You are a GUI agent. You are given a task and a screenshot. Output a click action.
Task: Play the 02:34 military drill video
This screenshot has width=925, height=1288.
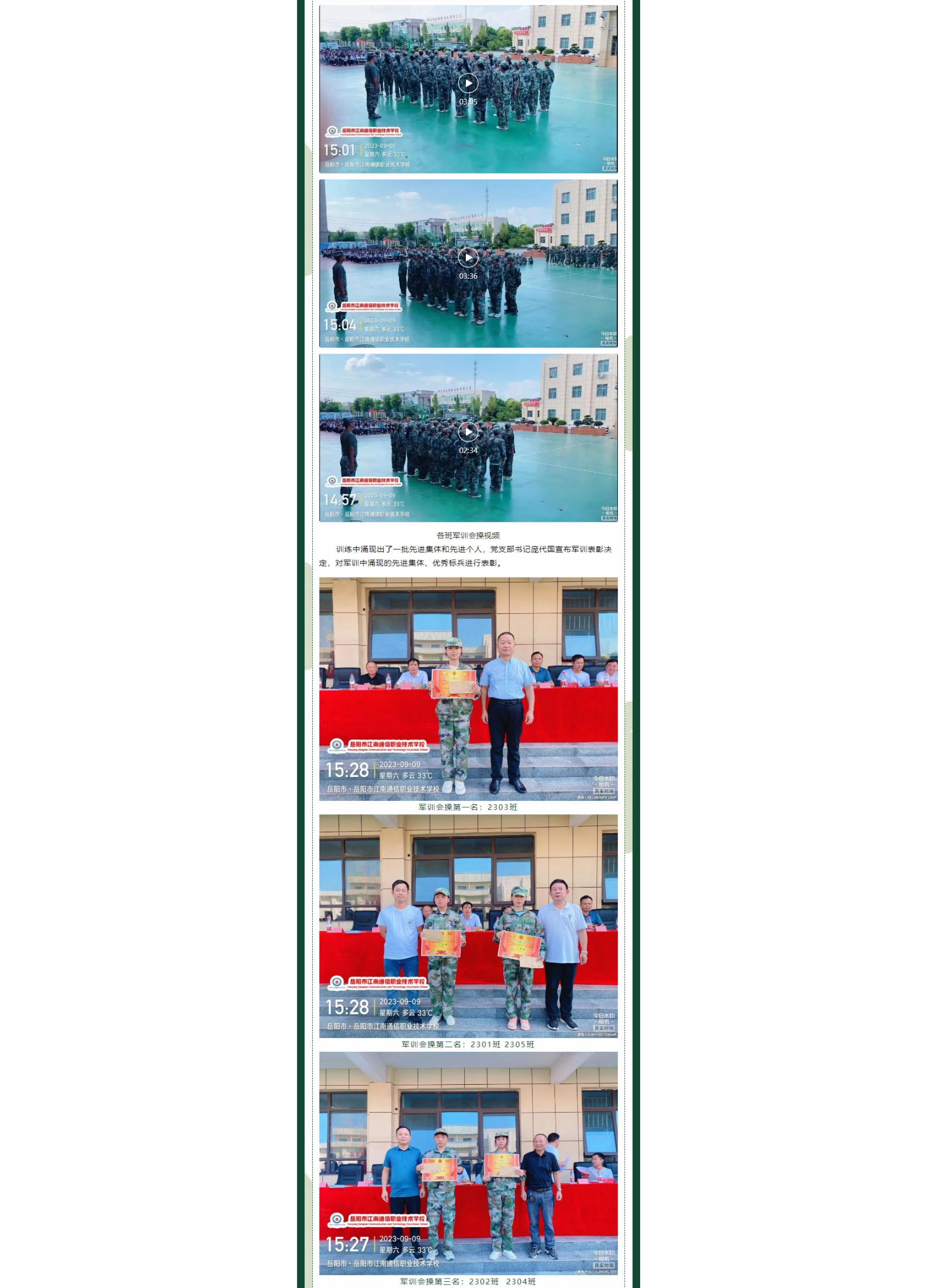coord(468,432)
